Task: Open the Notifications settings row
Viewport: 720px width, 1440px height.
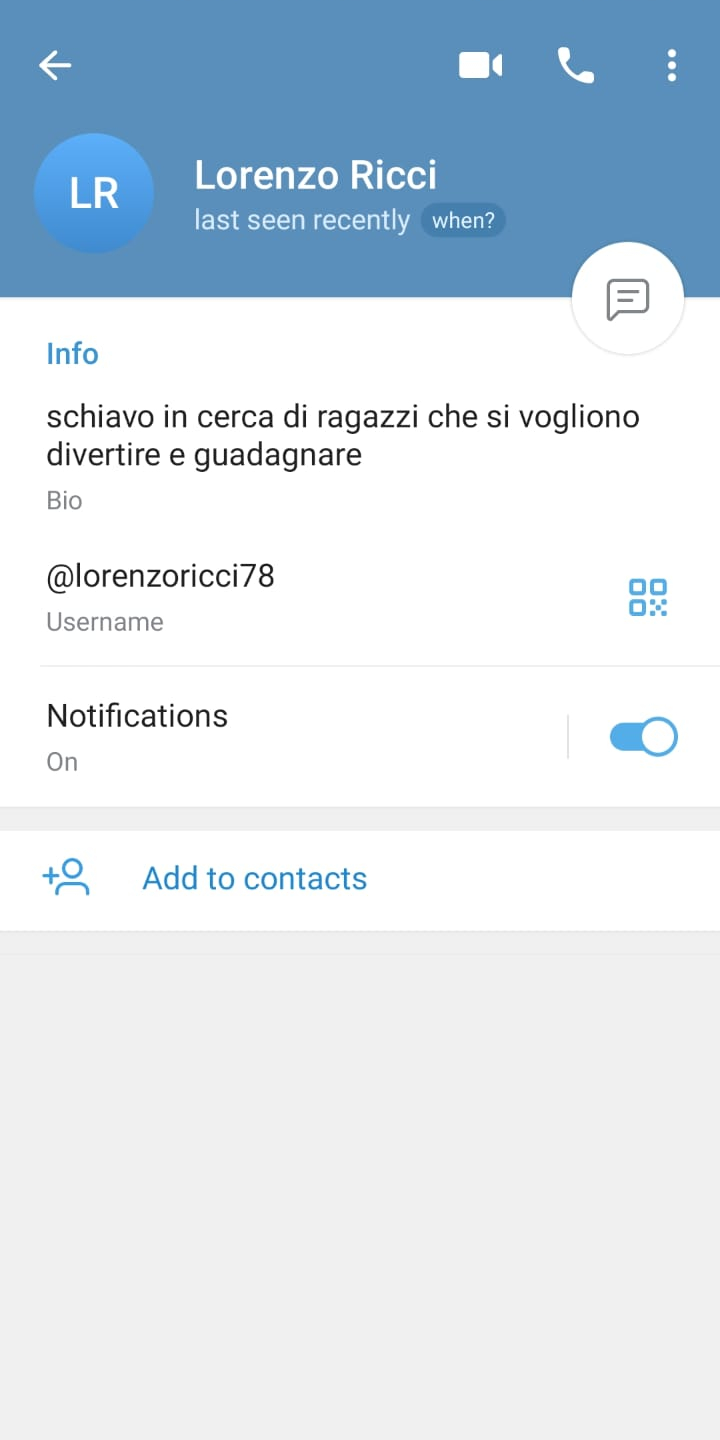Action: (x=283, y=737)
